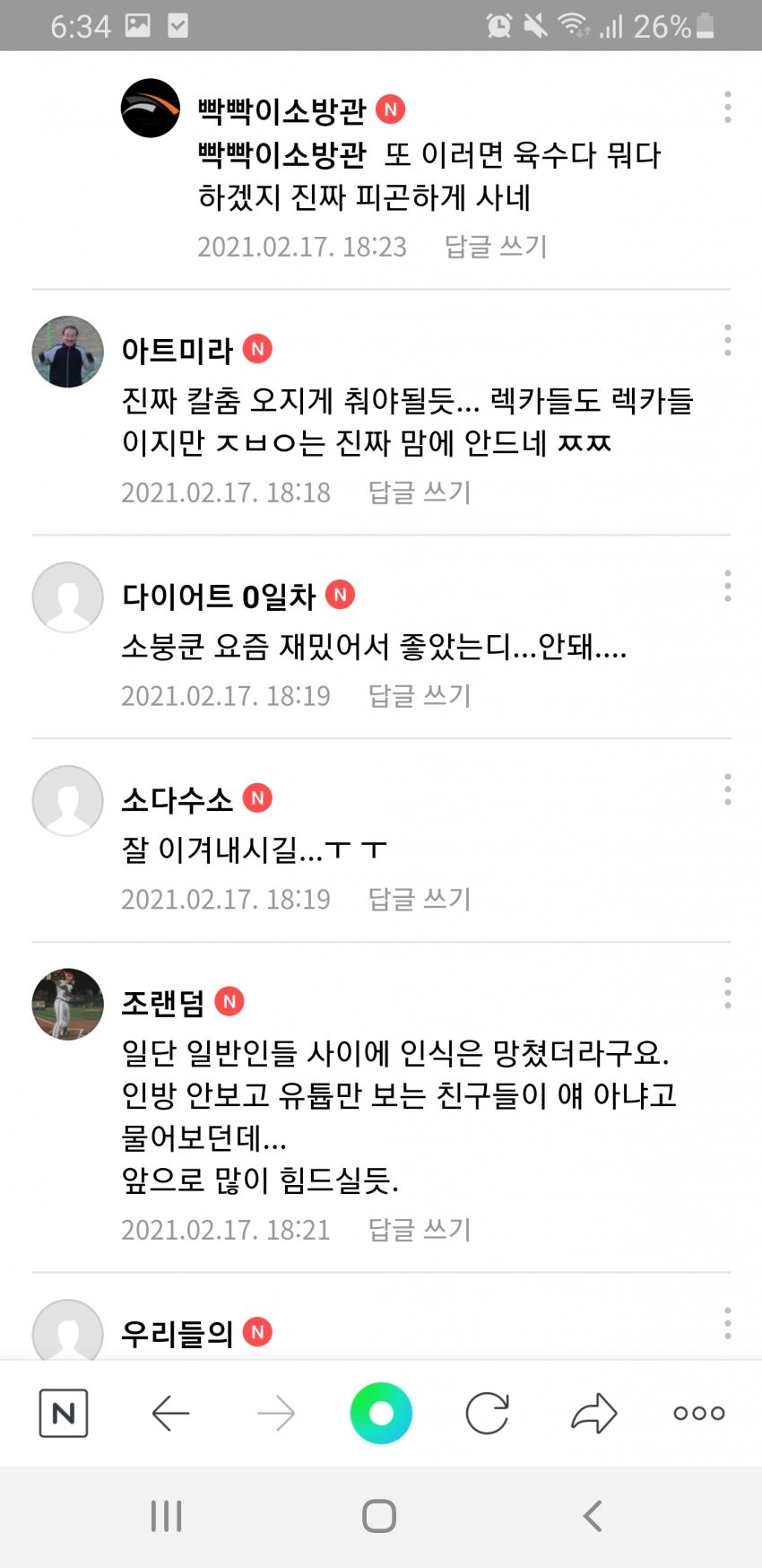Open the browser's more options menu
This screenshot has height=1568, width=762.
coord(699,1414)
